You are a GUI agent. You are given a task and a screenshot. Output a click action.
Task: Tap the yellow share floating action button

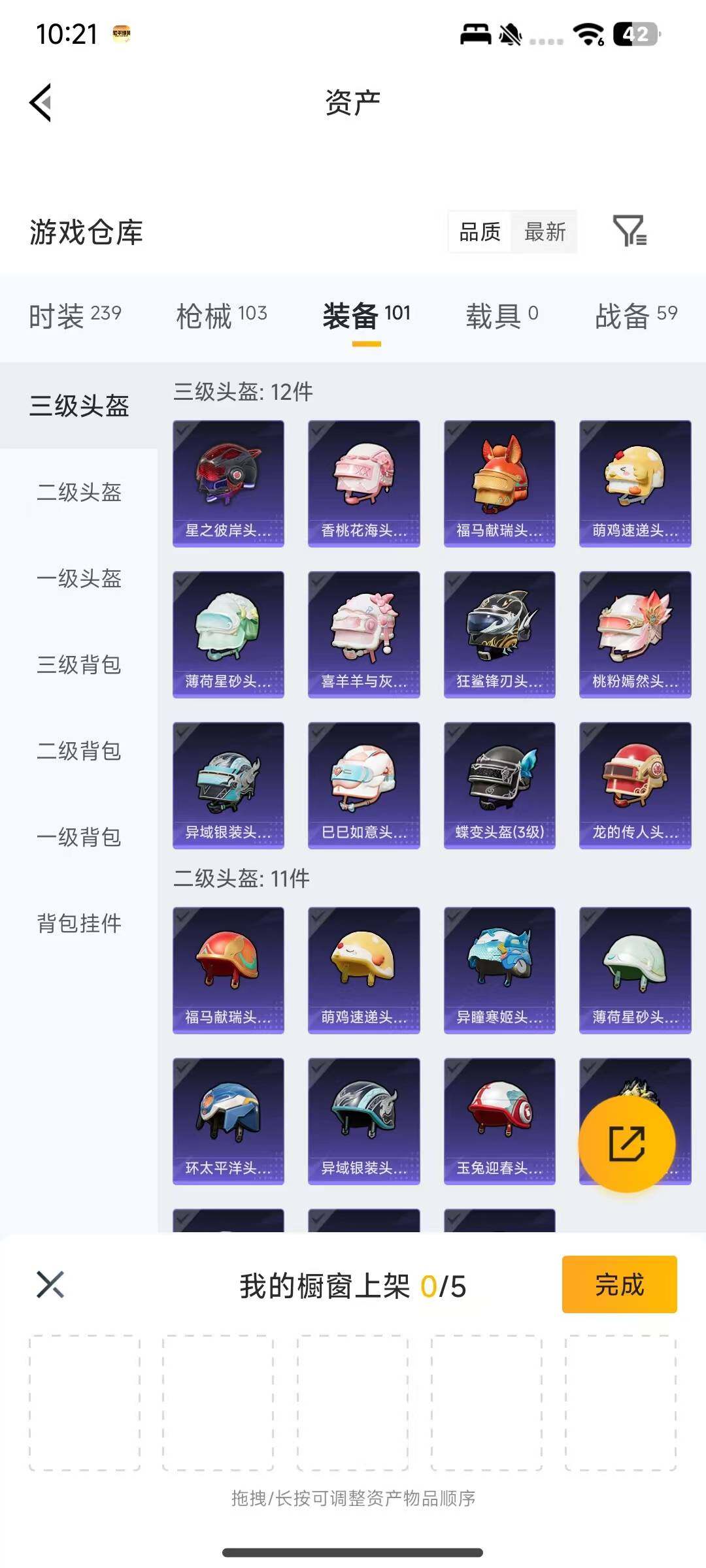[626, 1143]
